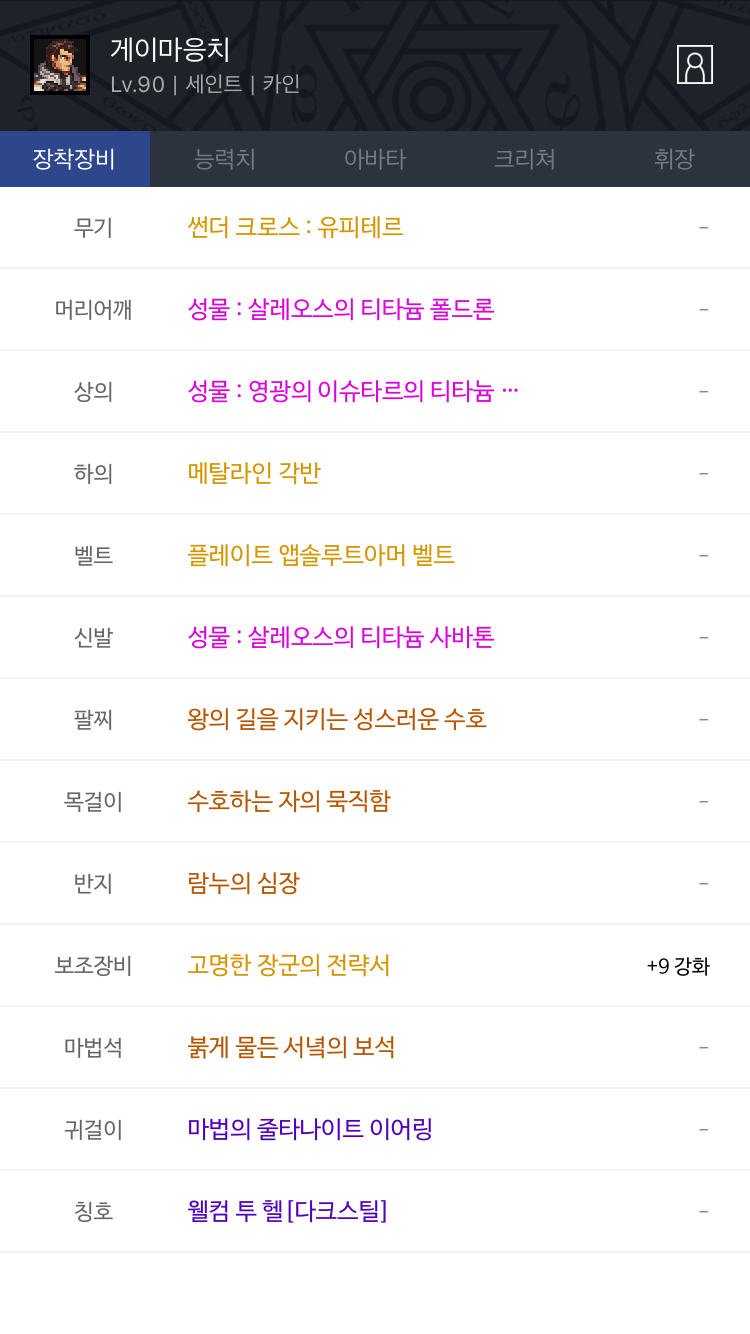Switch to the 휘장 tab
The width and height of the screenshot is (750, 1334).
675,159
